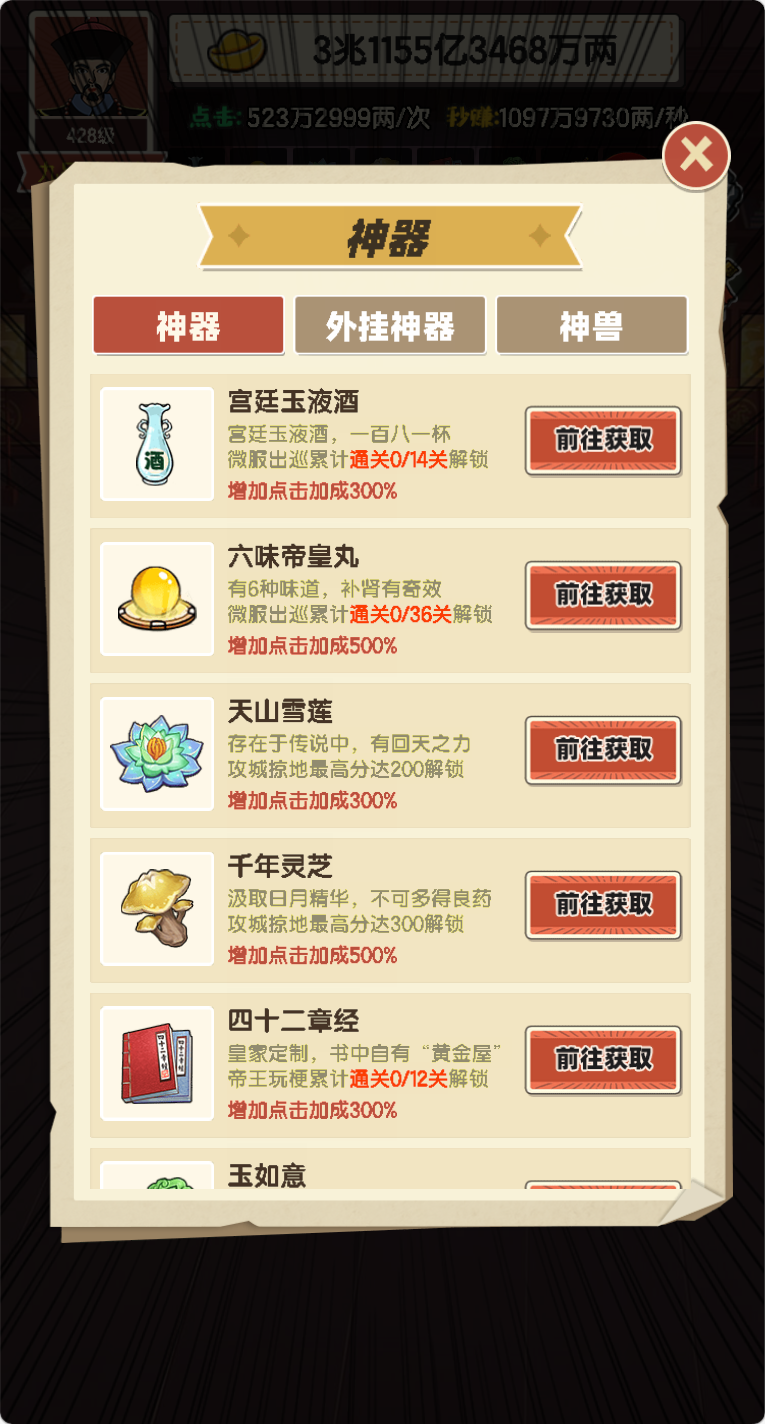The image size is (765, 1424).
Task: Switch to the 外挂神器 tab
Action: point(390,325)
